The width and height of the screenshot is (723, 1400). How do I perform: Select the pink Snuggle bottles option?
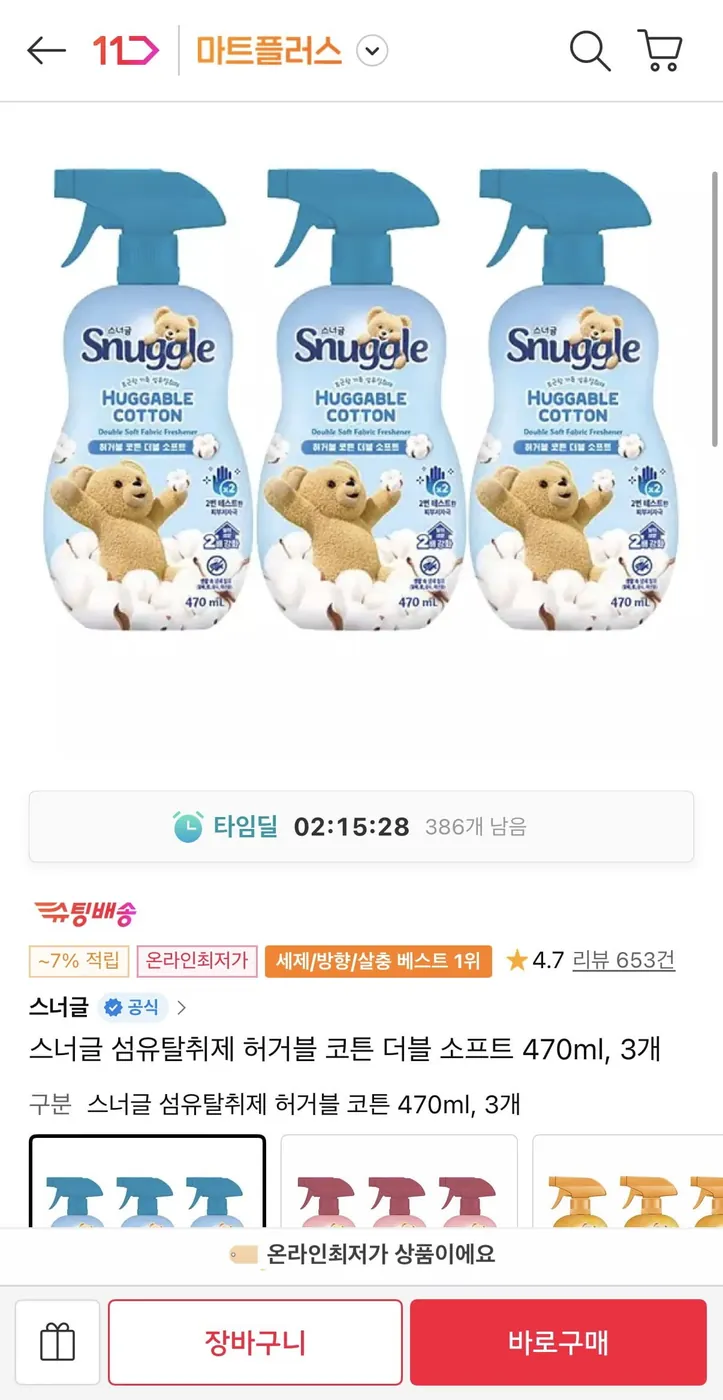(398, 1191)
